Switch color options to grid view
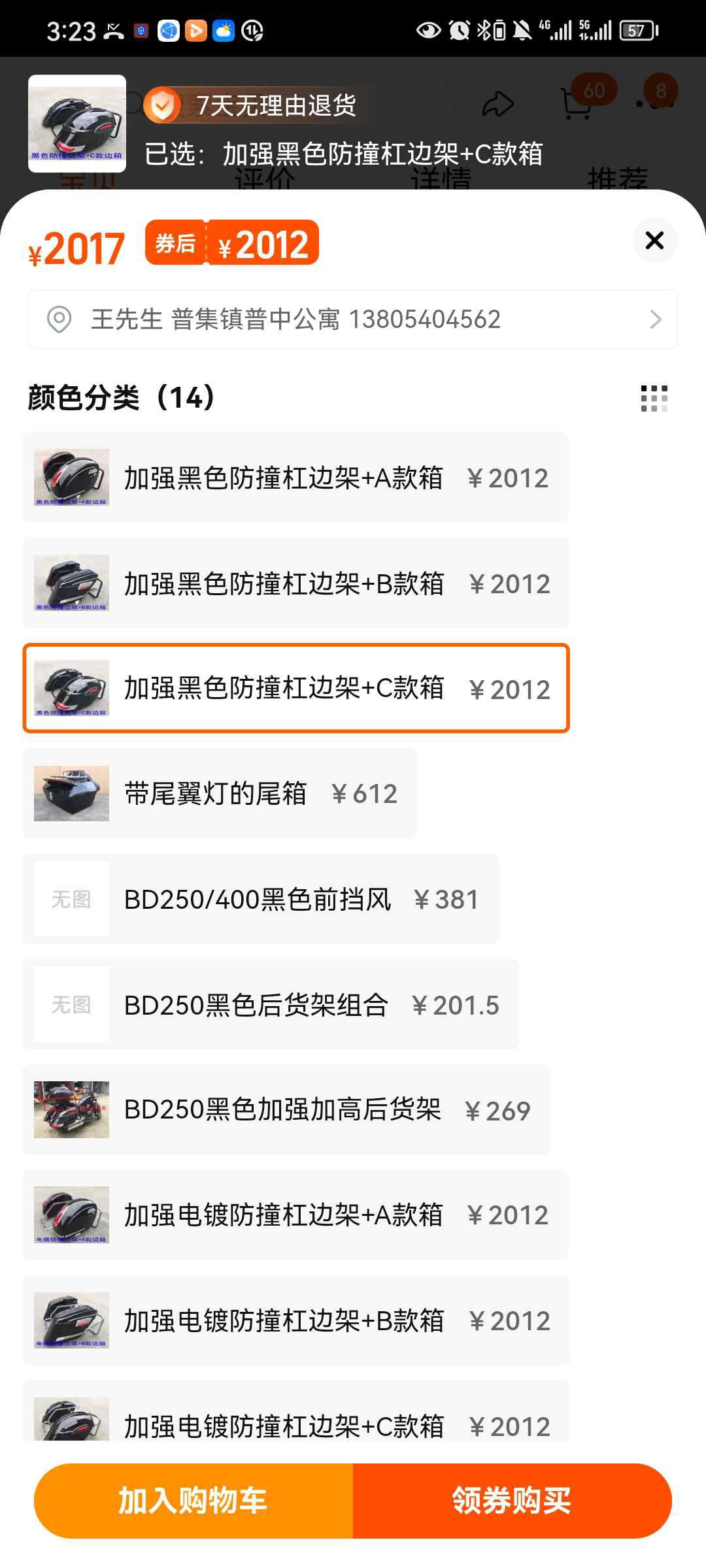This screenshot has width=706, height=1568. (x=654, y=398)
